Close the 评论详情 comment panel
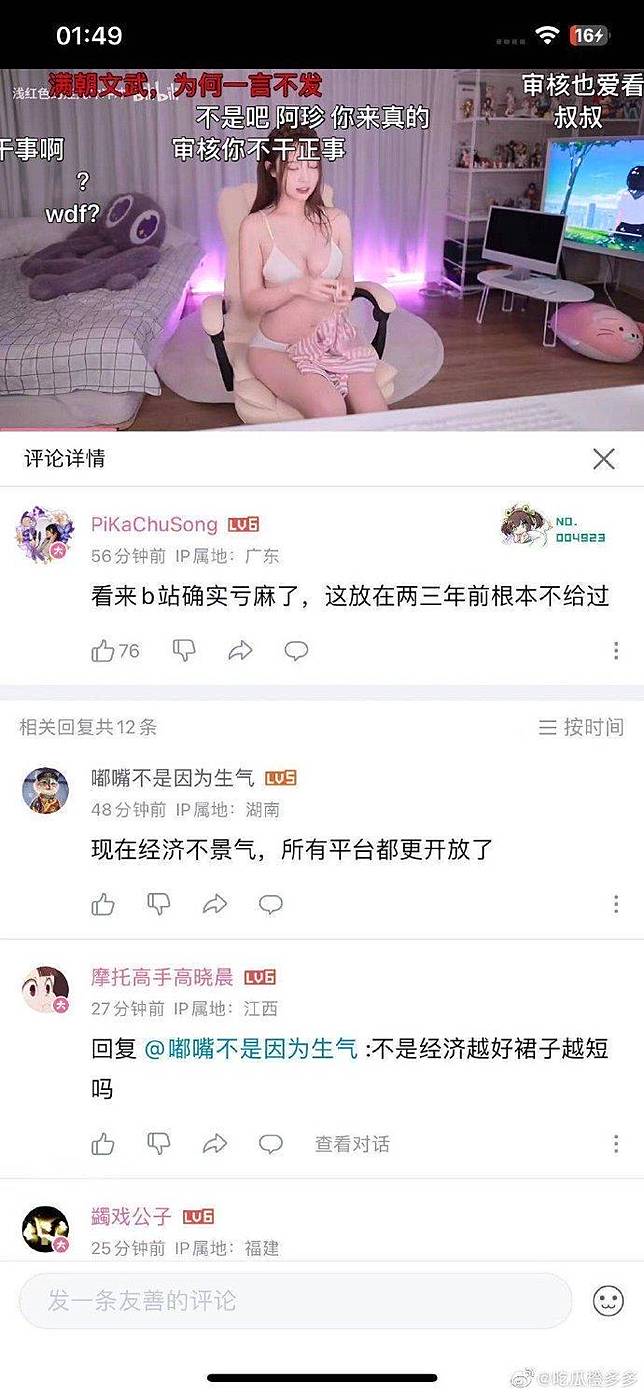This screenshot has height=1394, width=644. [603, 459]
